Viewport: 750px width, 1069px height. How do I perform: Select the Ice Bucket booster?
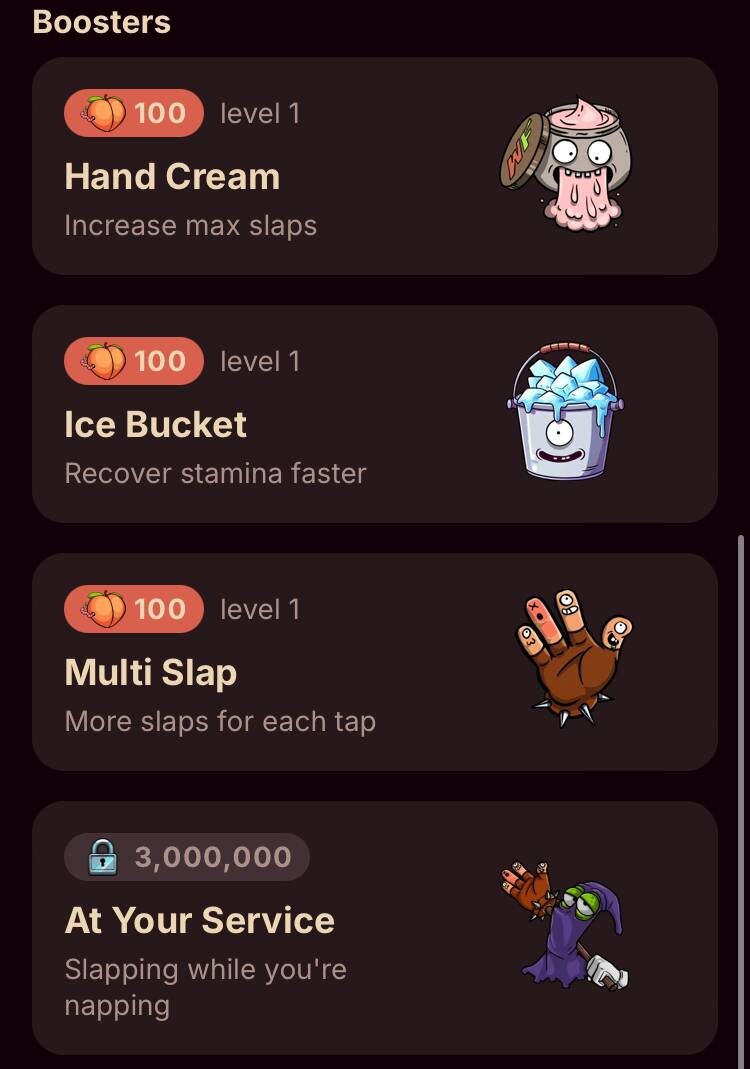point(374,414)
